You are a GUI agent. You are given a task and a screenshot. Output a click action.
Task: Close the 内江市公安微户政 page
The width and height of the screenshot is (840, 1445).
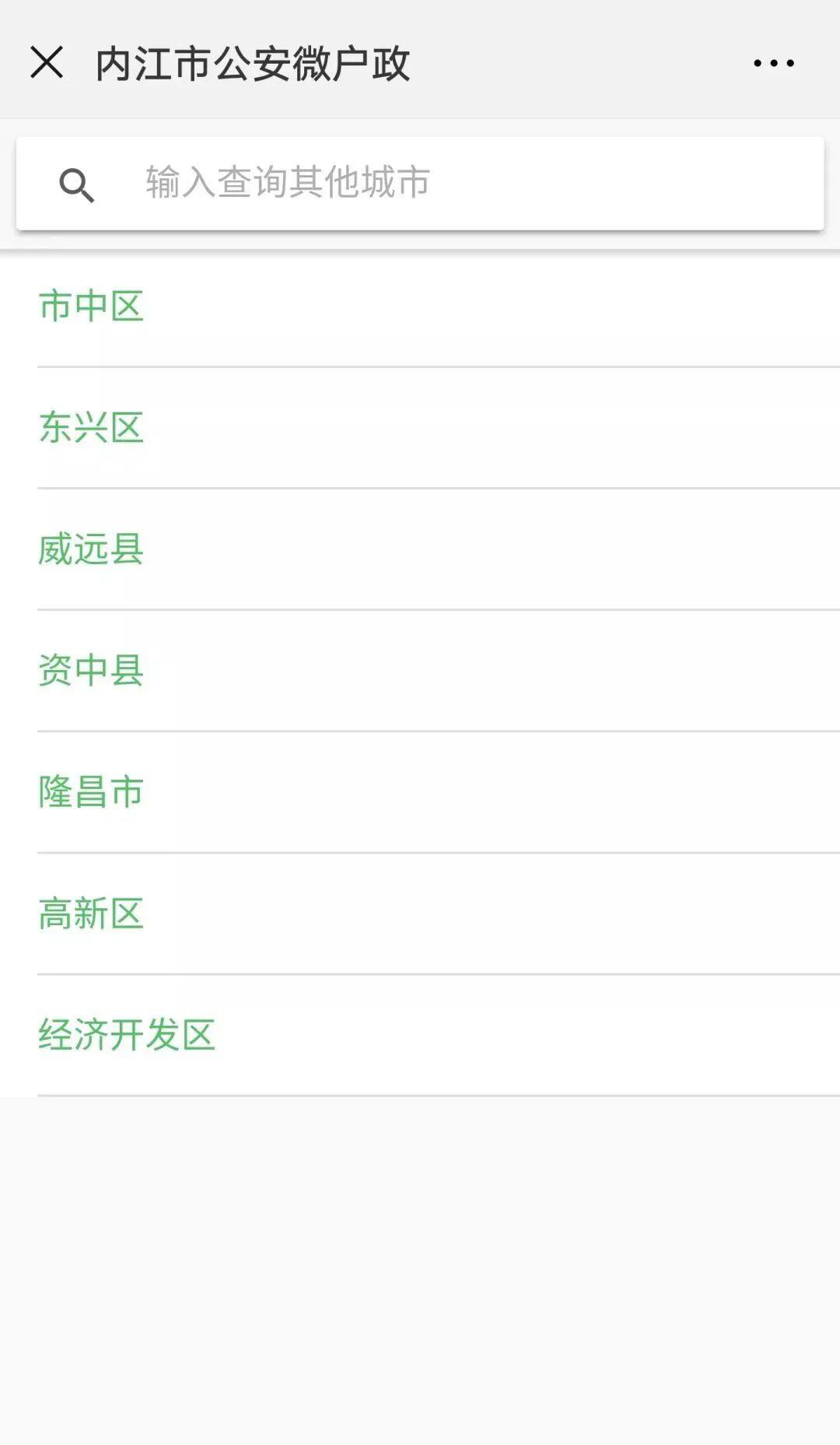47,62
